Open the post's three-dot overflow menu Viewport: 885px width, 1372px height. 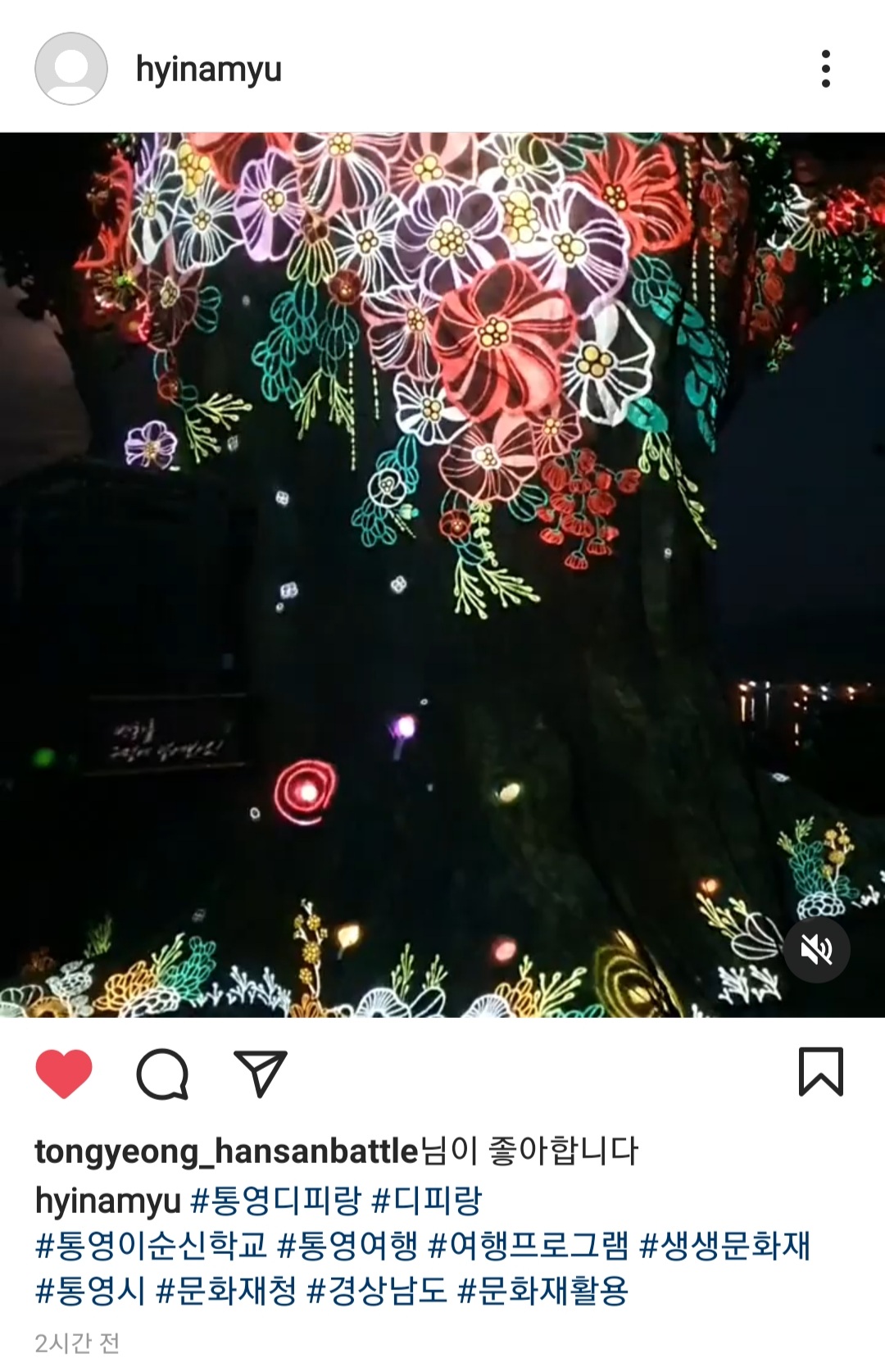(x=825, y=69)
